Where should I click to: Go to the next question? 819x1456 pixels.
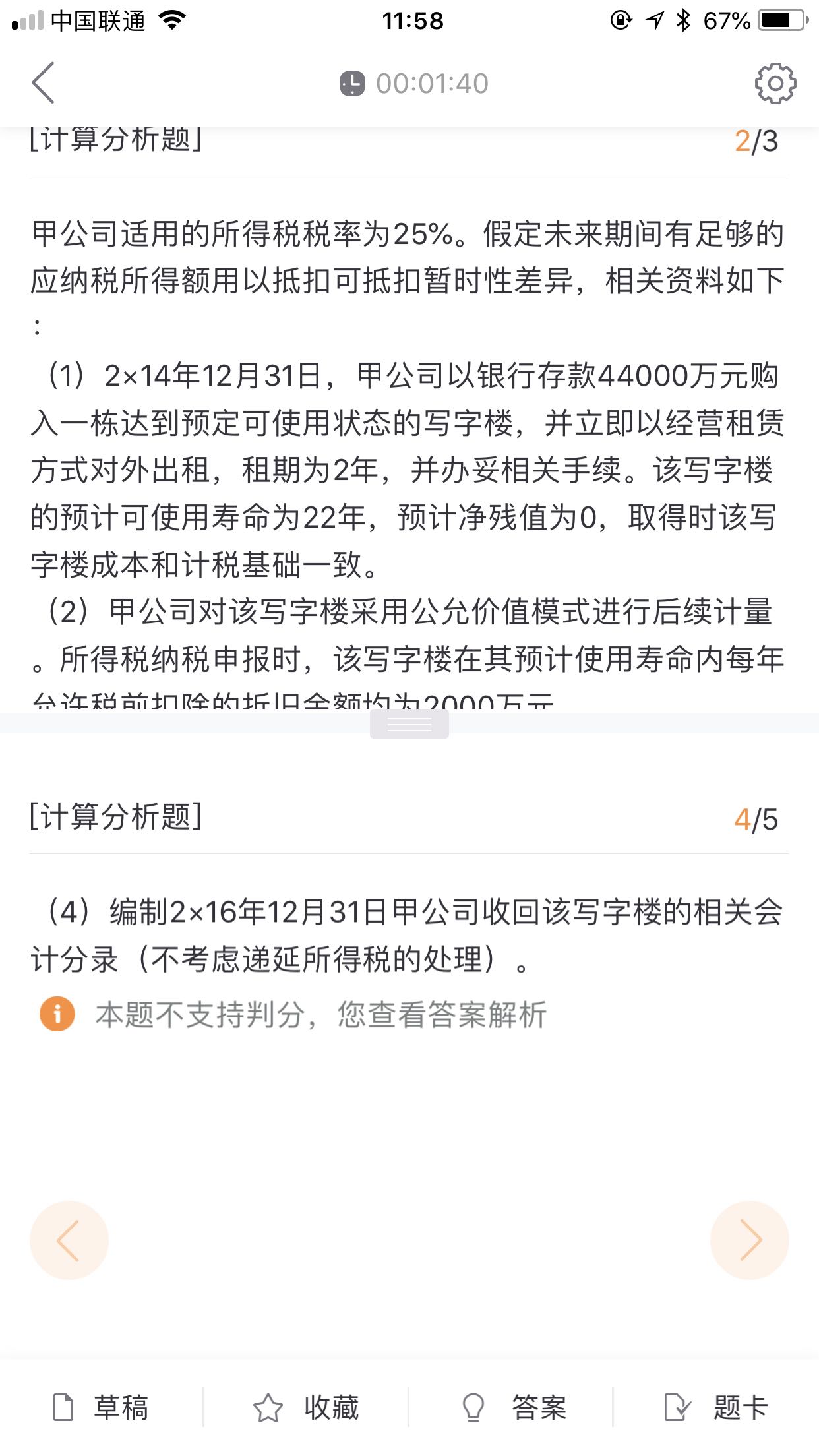[749, 1240]
